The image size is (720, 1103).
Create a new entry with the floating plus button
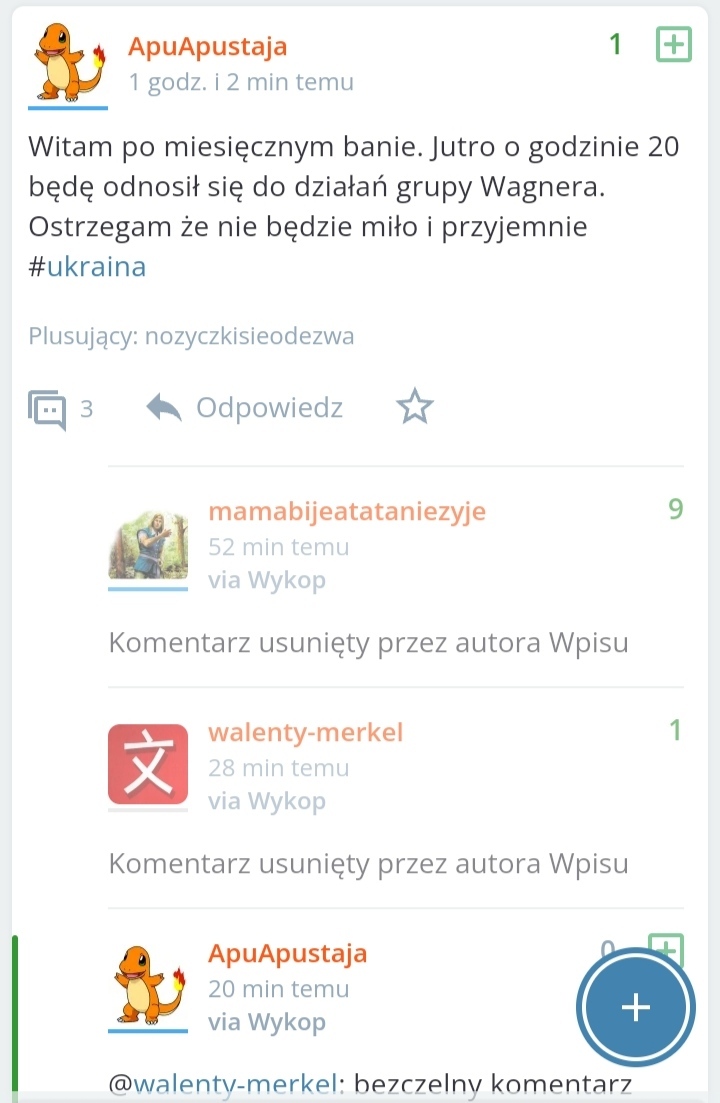(635, 1007)
